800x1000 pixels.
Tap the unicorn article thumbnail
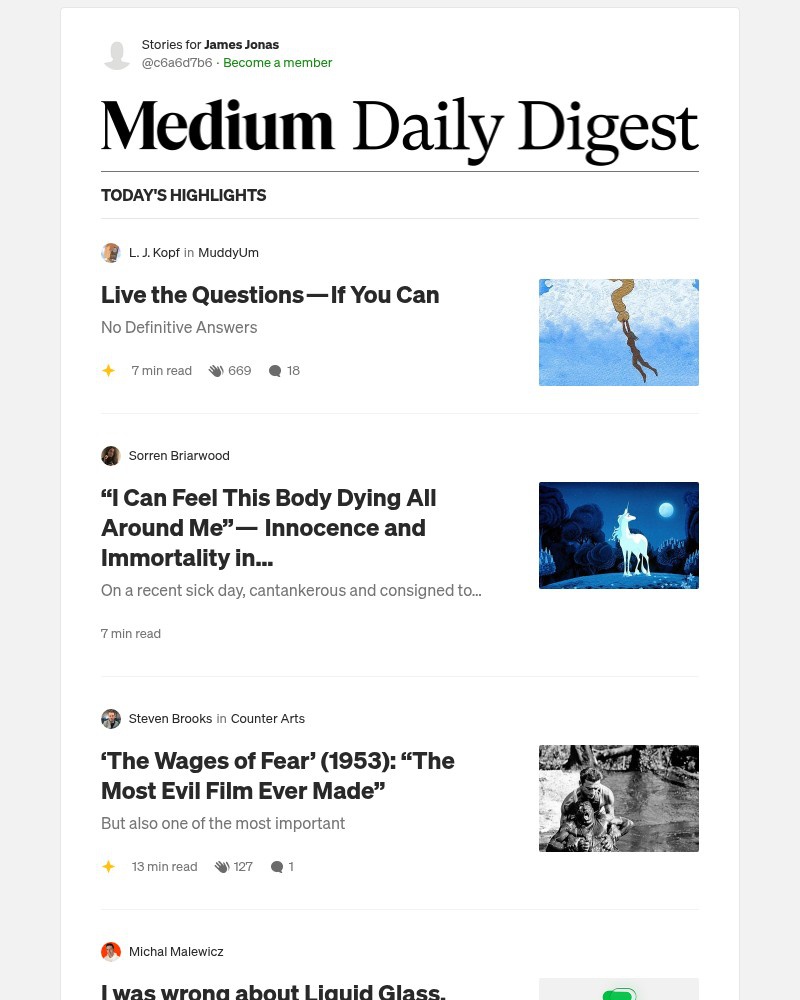tap(618, 535)
